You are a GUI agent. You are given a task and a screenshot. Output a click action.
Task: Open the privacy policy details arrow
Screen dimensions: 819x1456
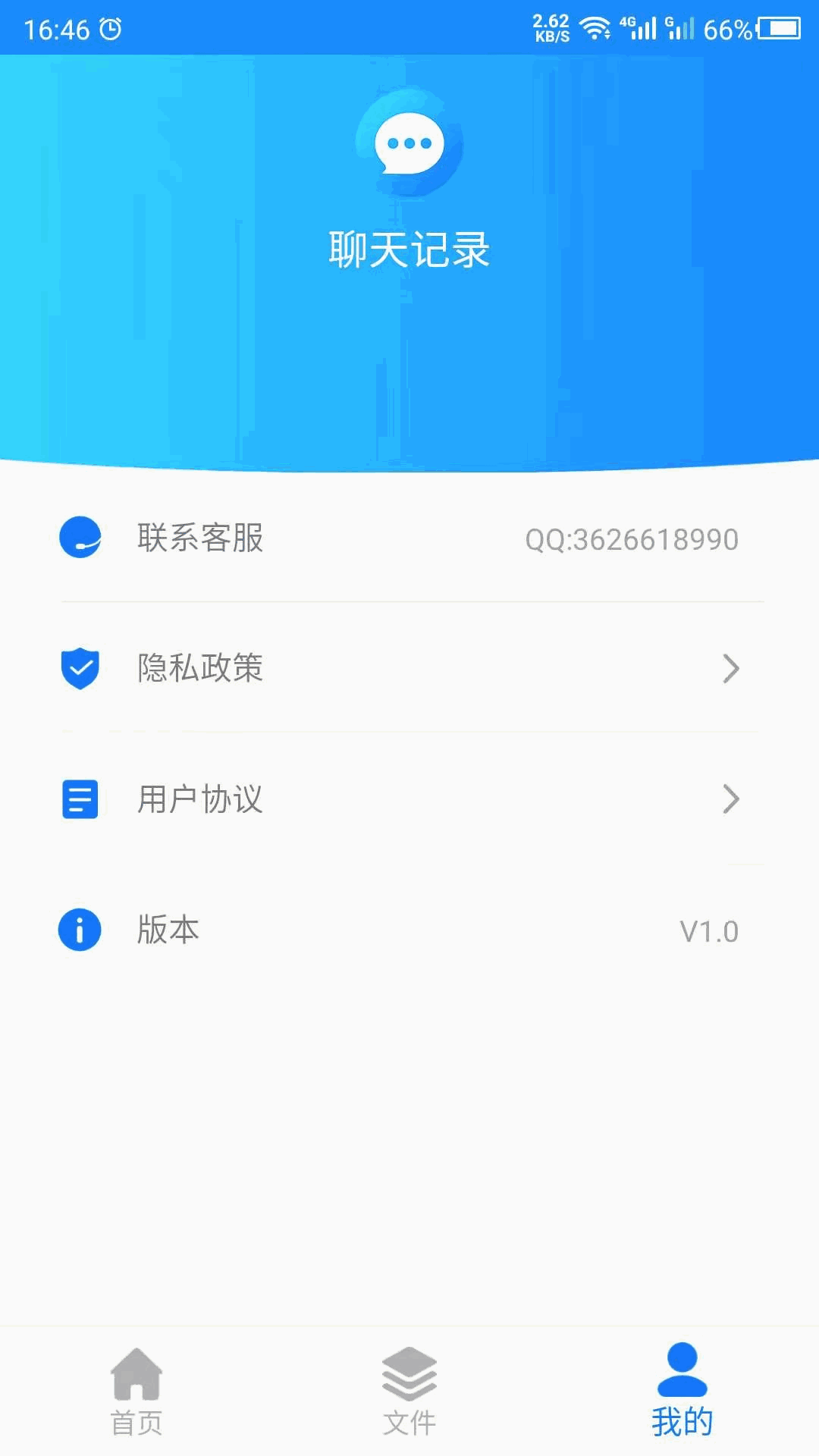pyautogui.click(x=731, y=668)
